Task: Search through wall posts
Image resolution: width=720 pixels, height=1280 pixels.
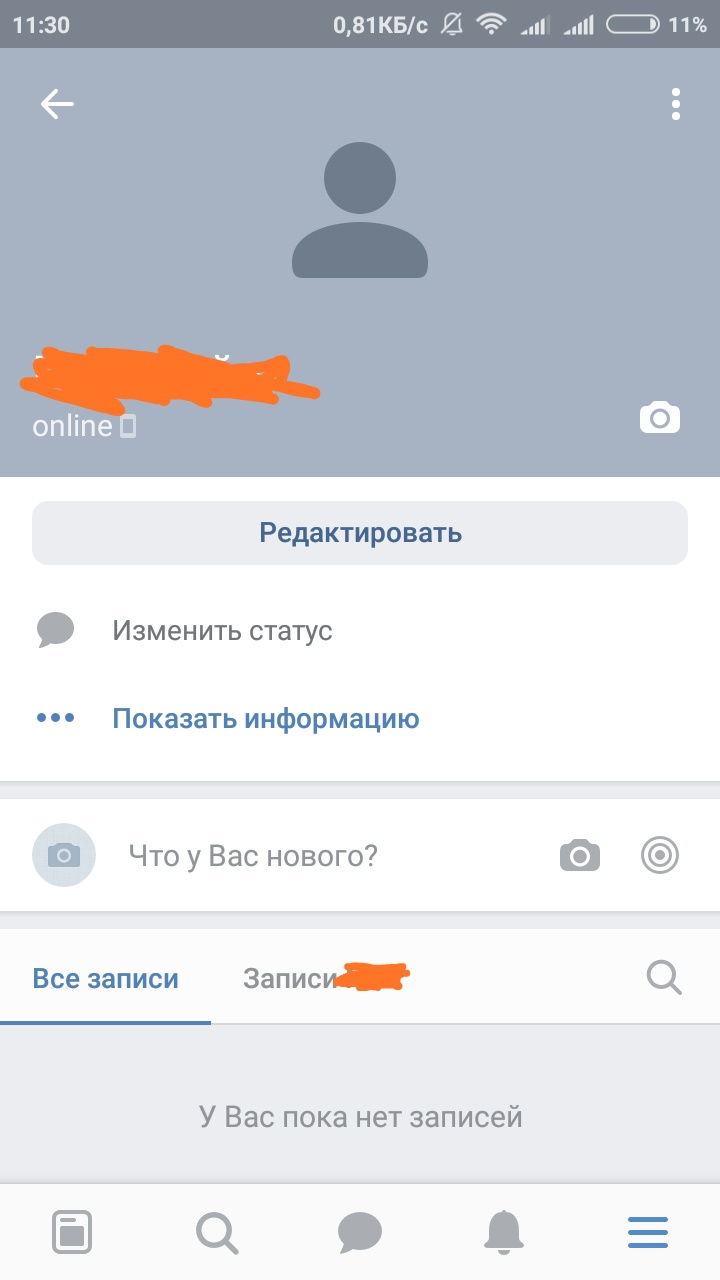Action: coord(664,977)
